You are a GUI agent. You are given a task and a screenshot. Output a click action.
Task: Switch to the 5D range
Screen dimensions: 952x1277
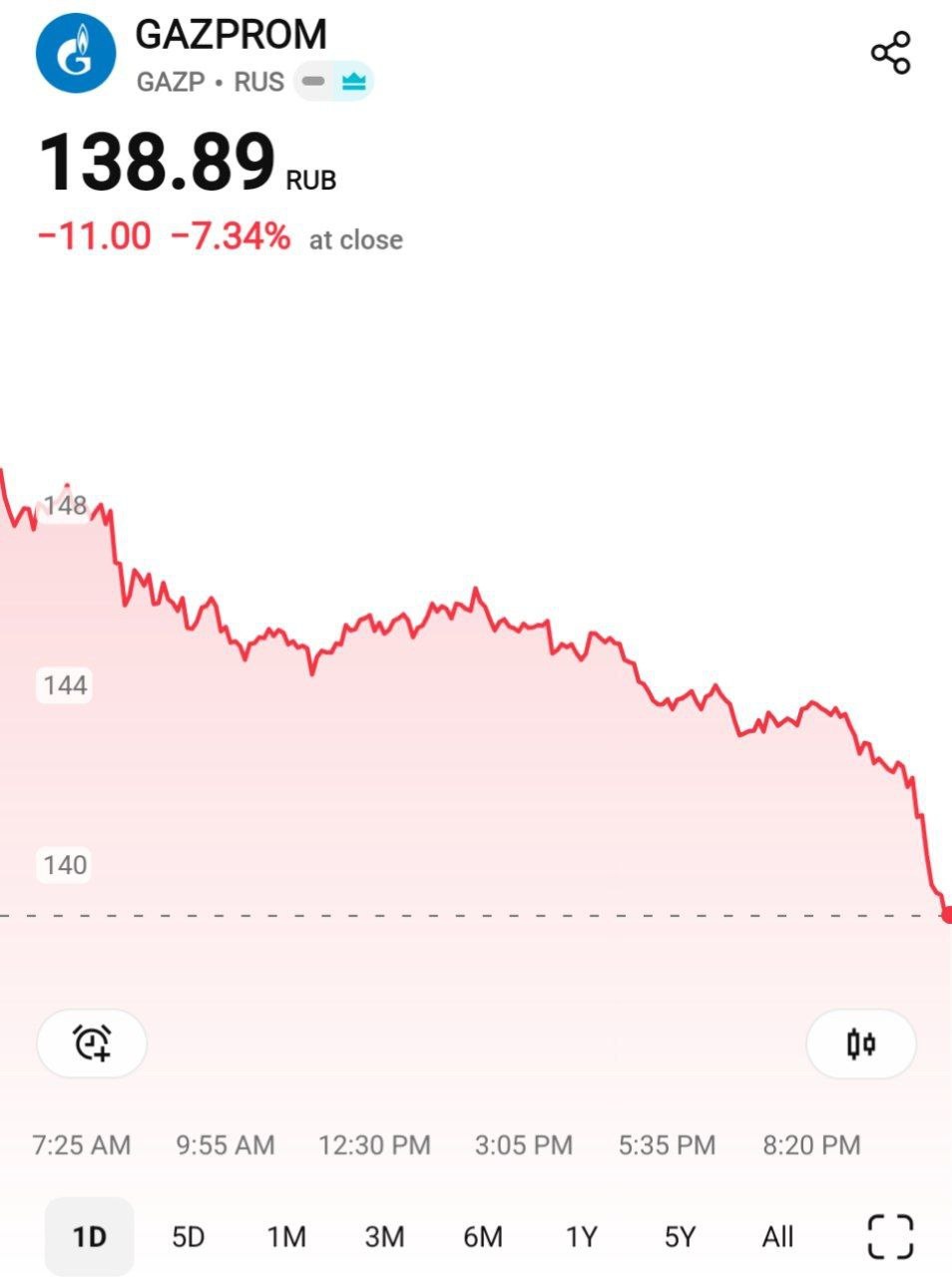pyautogui.click(x=188, y=1237)
